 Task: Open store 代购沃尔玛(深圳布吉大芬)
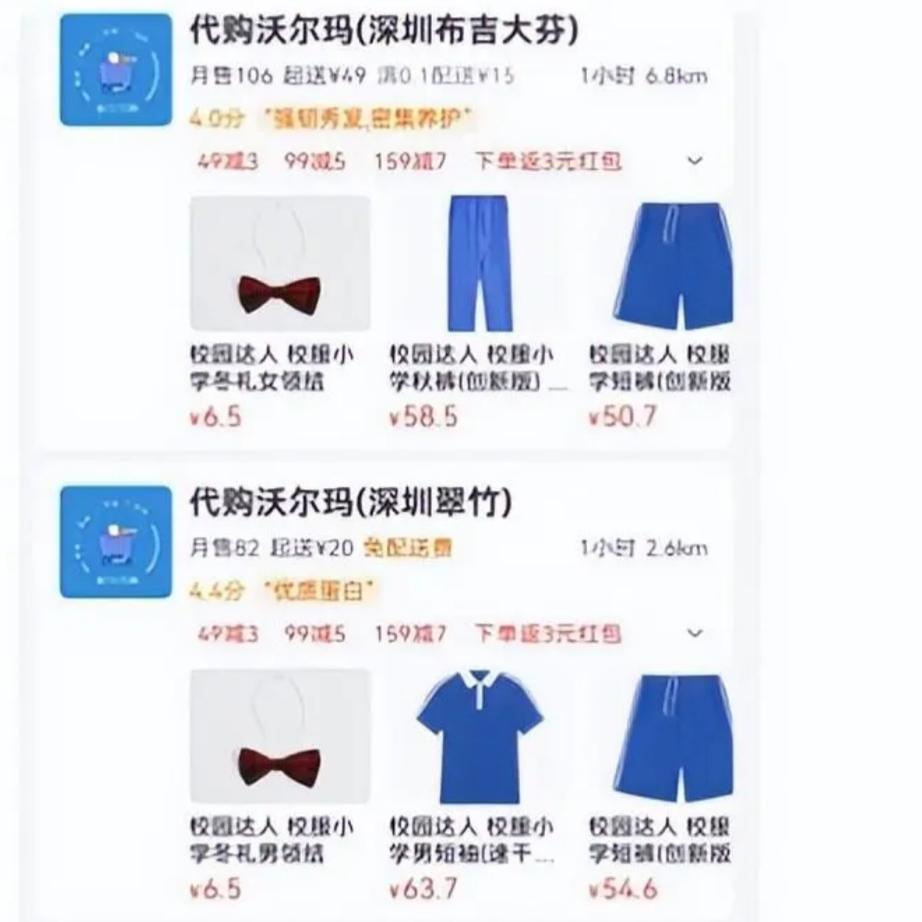384,33
